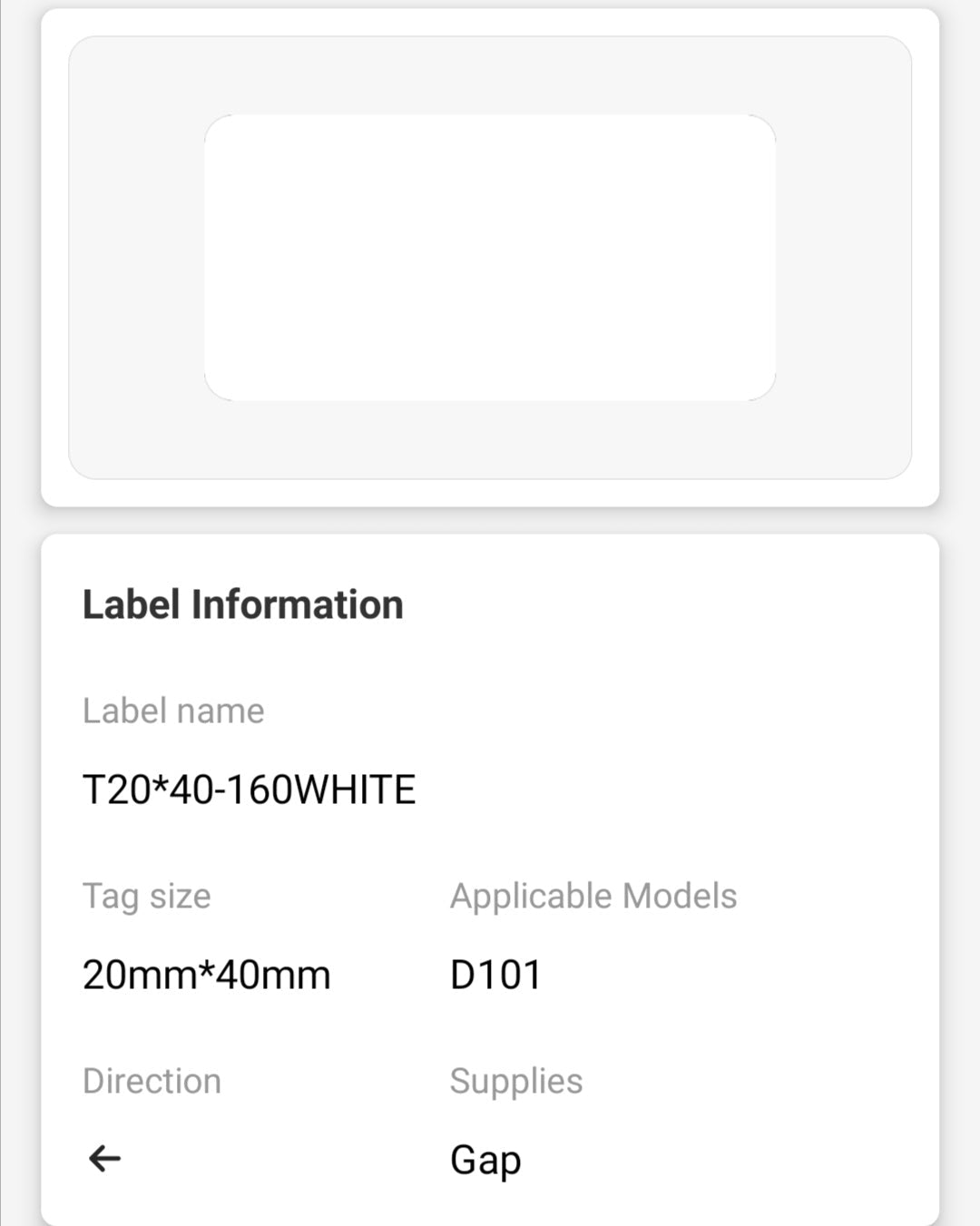The width and height of the screenshot is (980, 1226).
Task: Tap the Label Information section header
Action: [243, 603]
